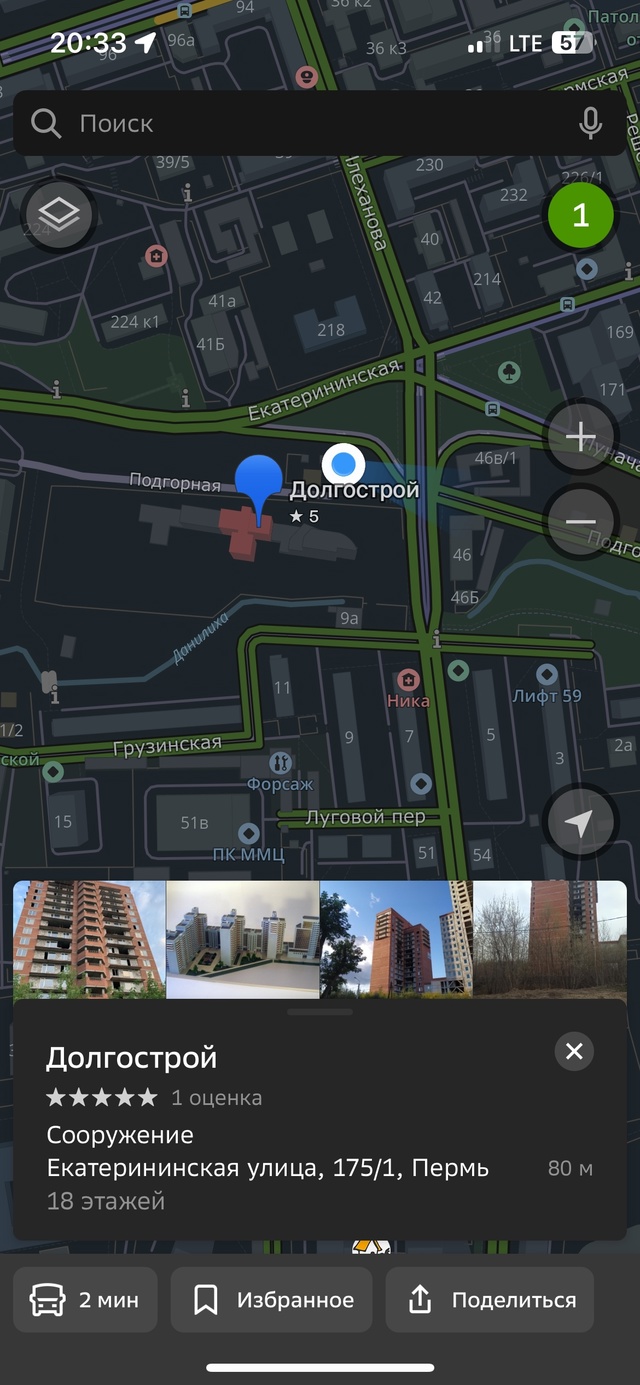Select the Форсаж place on the map
Viewport: 640px width, 1385px height.
pyautogui.click(x=281, y=764)
